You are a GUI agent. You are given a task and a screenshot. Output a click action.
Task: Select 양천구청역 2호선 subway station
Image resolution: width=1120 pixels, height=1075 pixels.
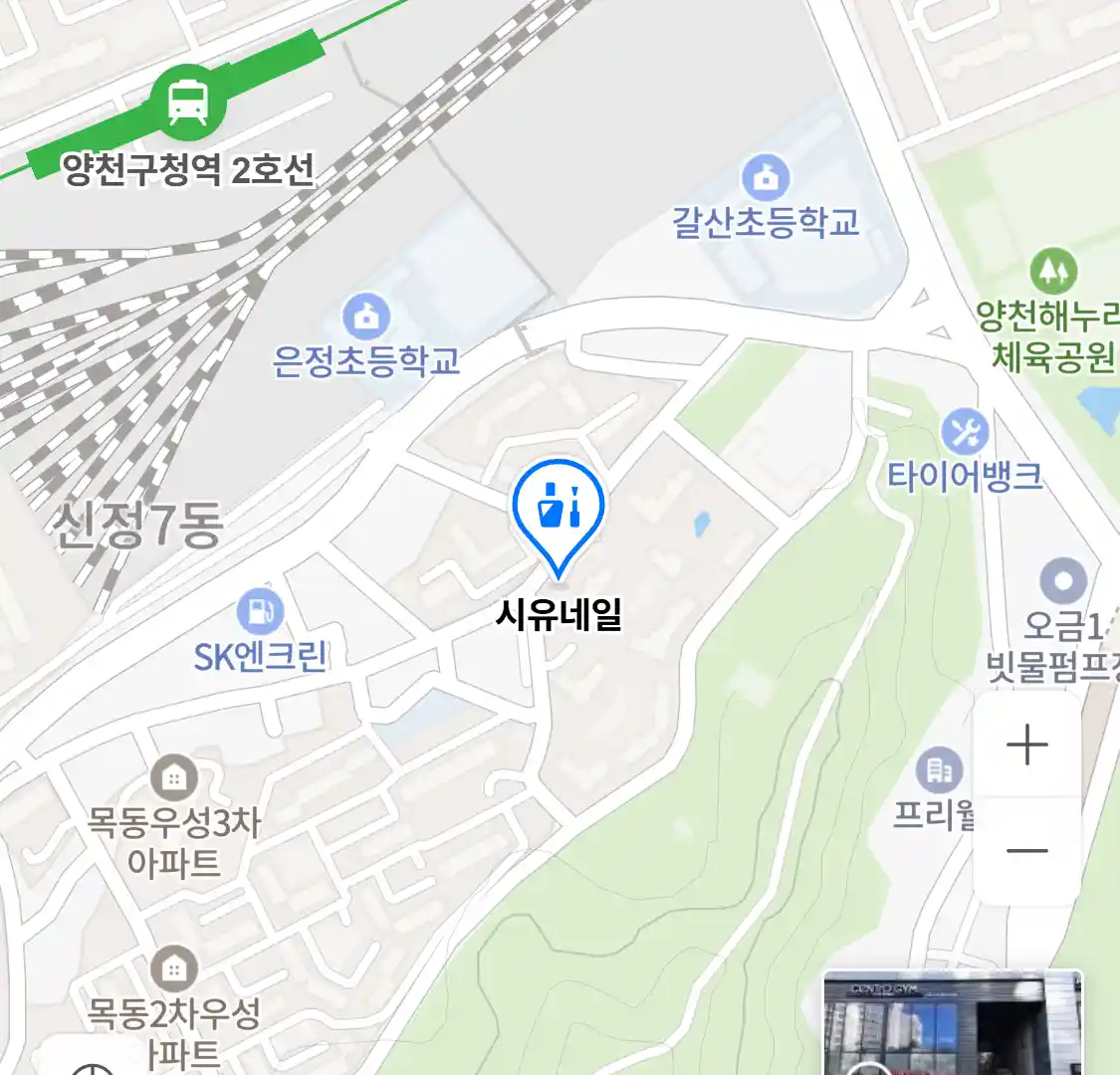coord(188,101)
